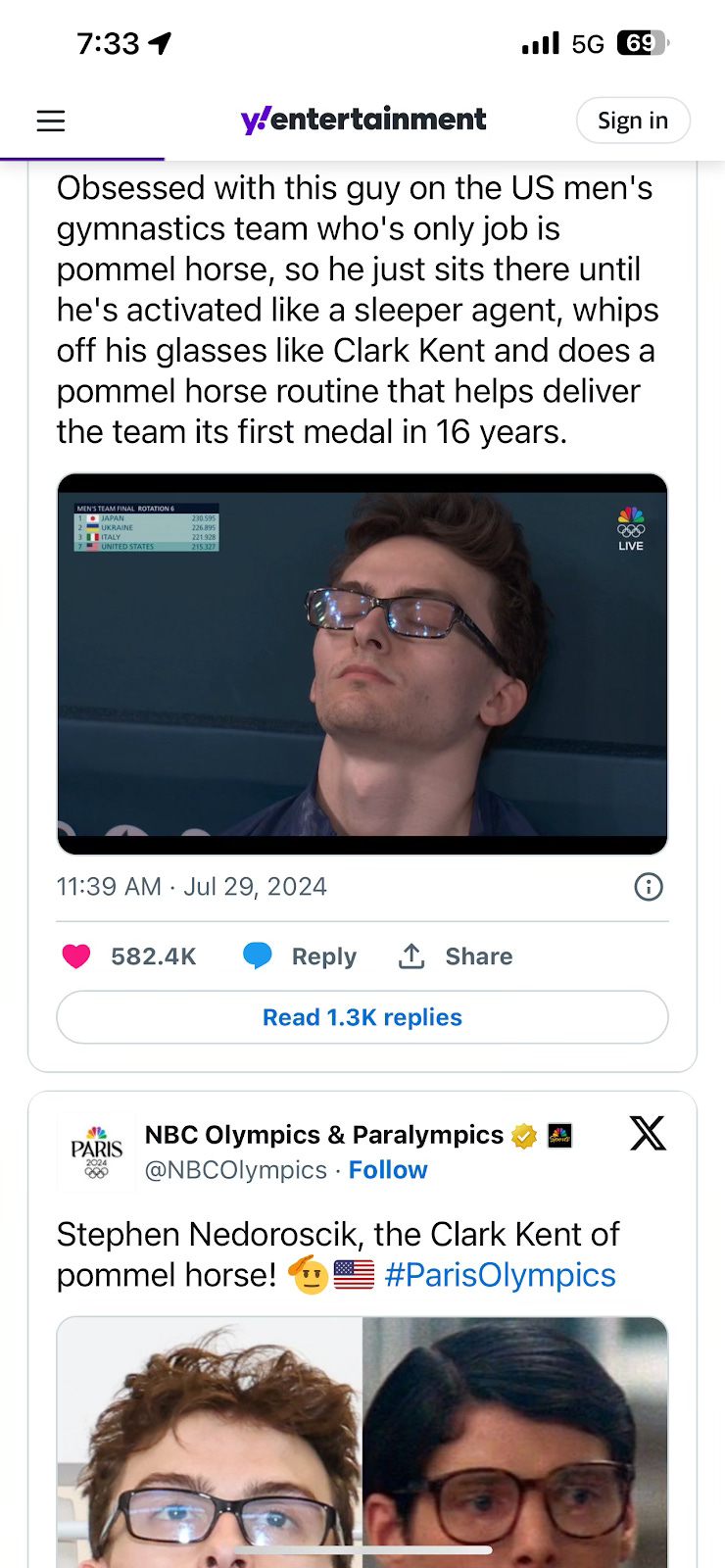This screenshot has height=1568, width=725.
Task: Go to Yahoo Entertainment home via logo
Action: 363,120
